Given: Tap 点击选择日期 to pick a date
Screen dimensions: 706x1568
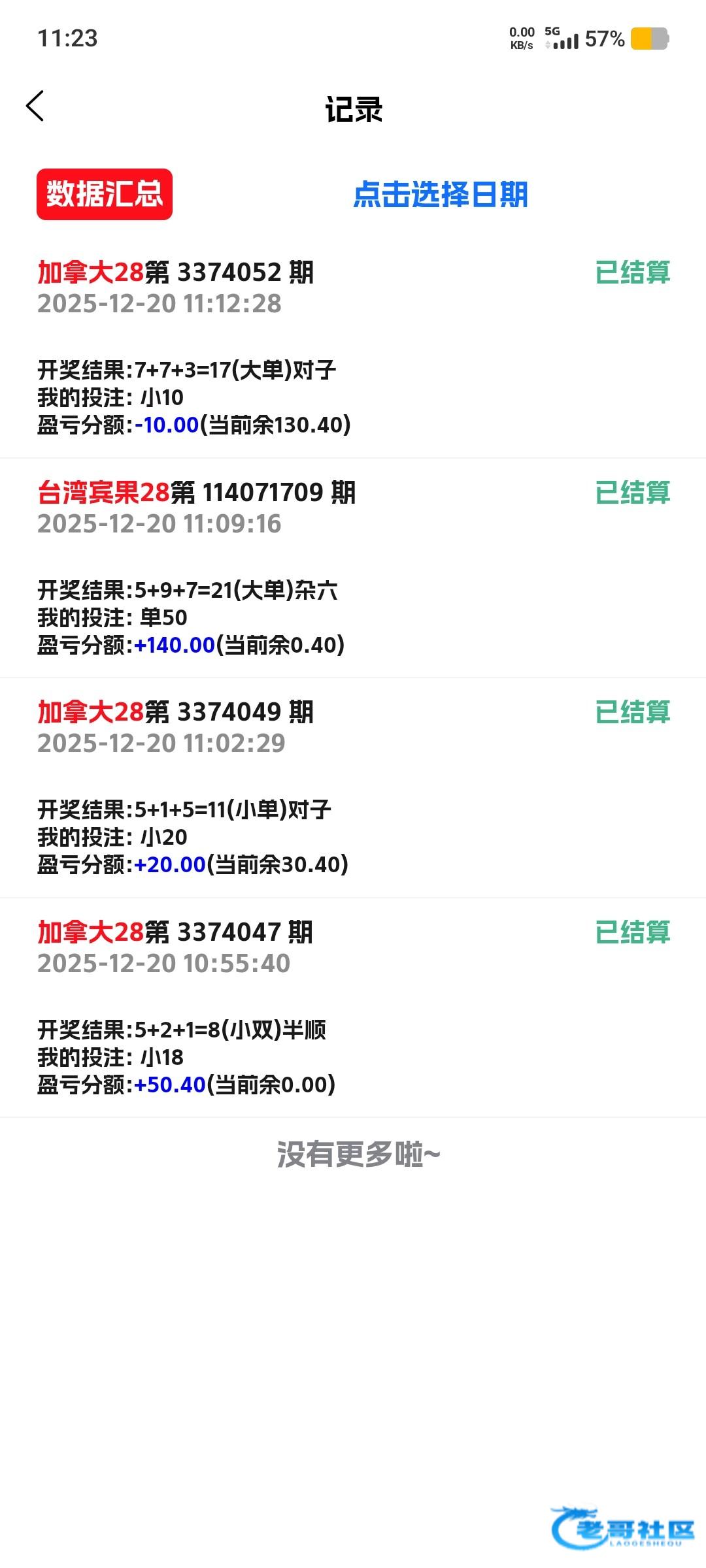Looking at the screenshot, I should [x=440, y=195].
